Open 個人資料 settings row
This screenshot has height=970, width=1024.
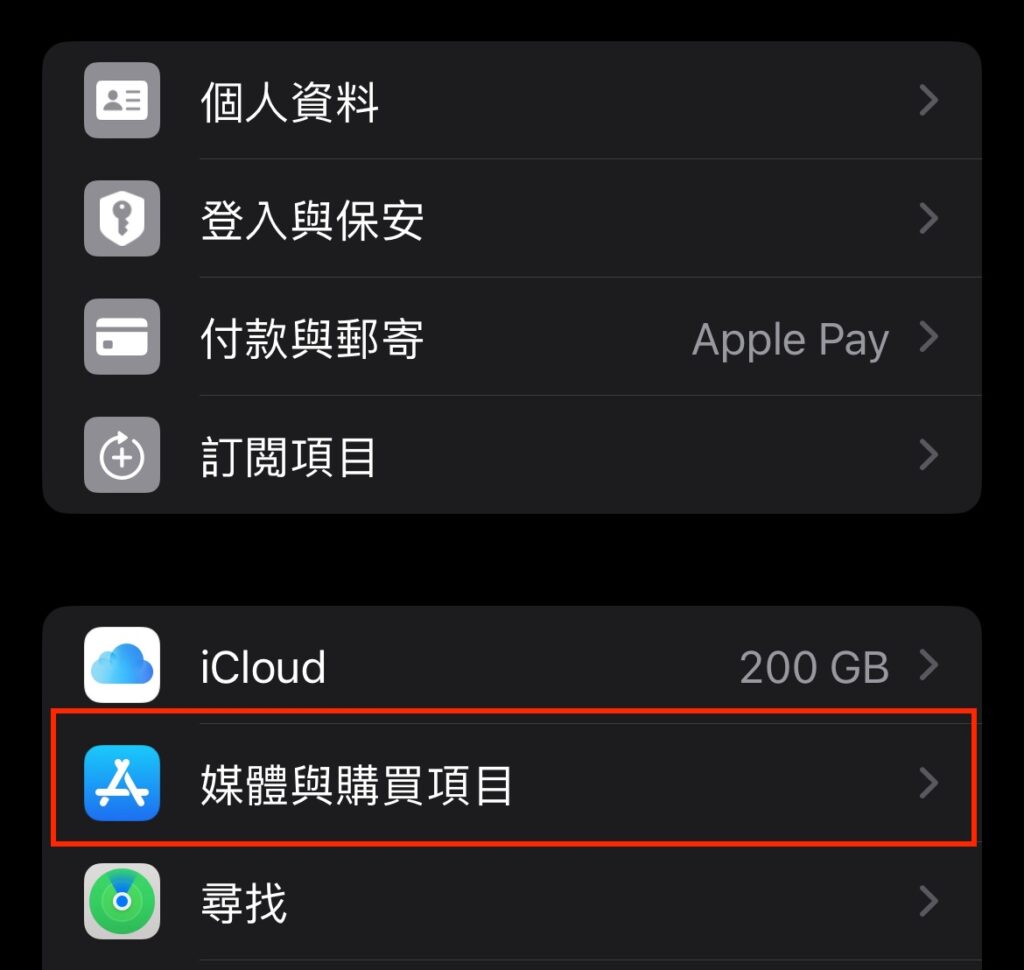510,101
